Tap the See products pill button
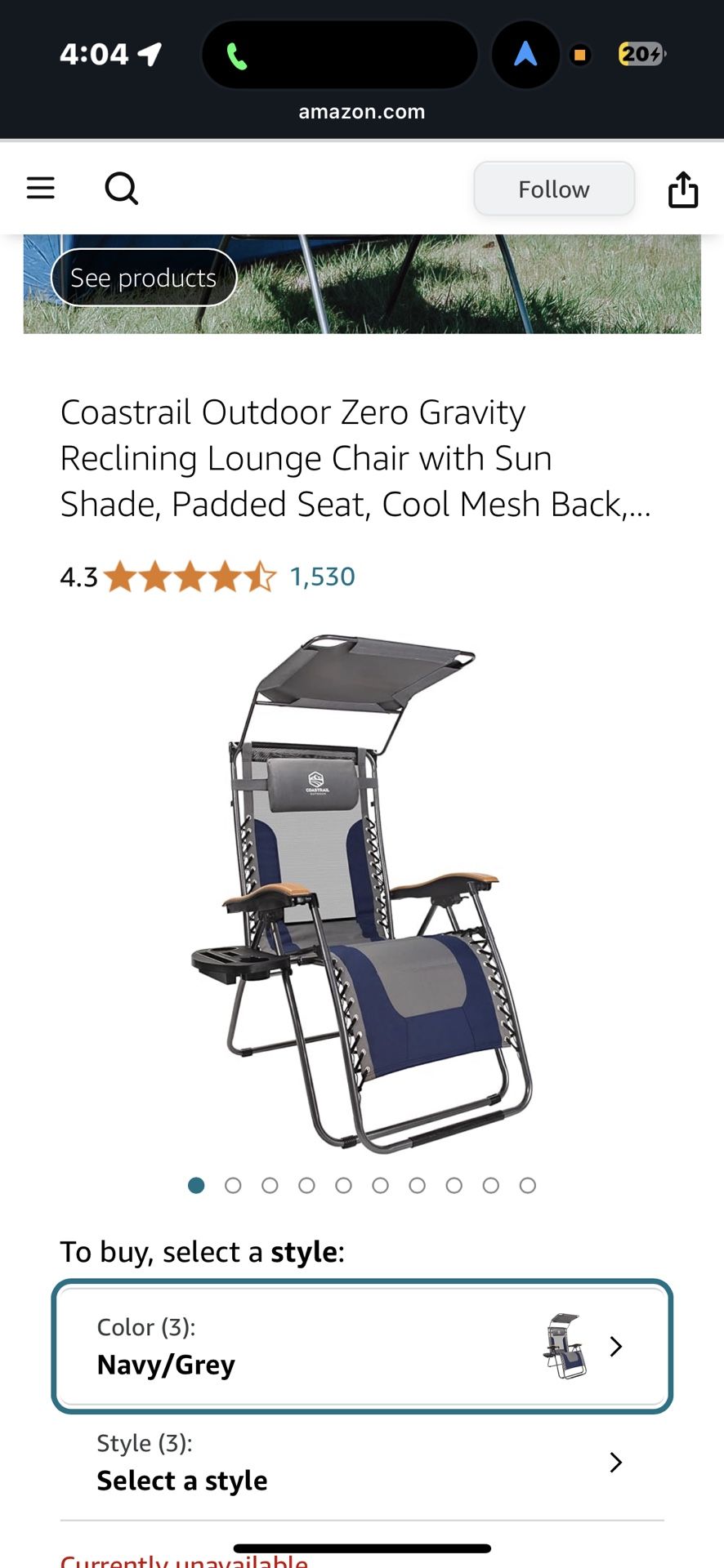The height and width of the screenshot is (1568, 724). [x=144, y=278]
